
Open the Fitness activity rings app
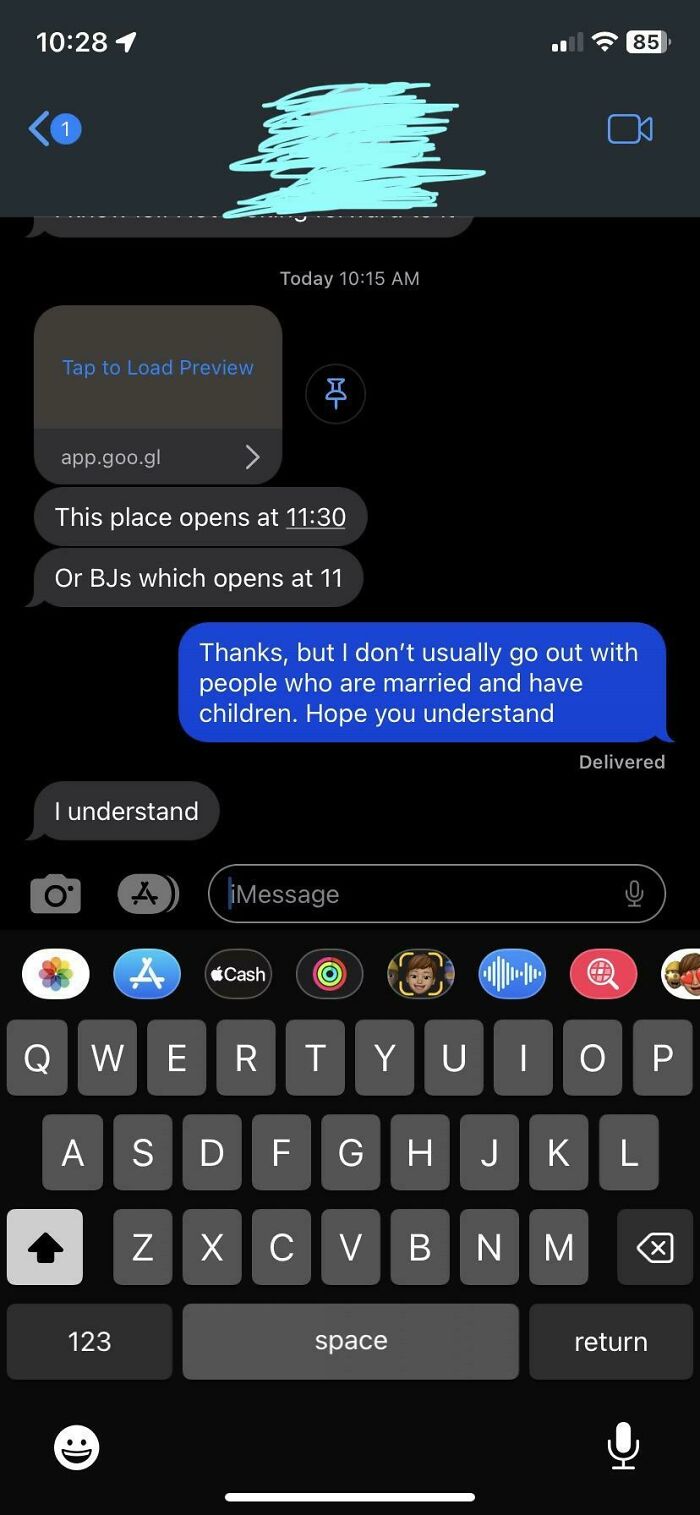[329, 974]
